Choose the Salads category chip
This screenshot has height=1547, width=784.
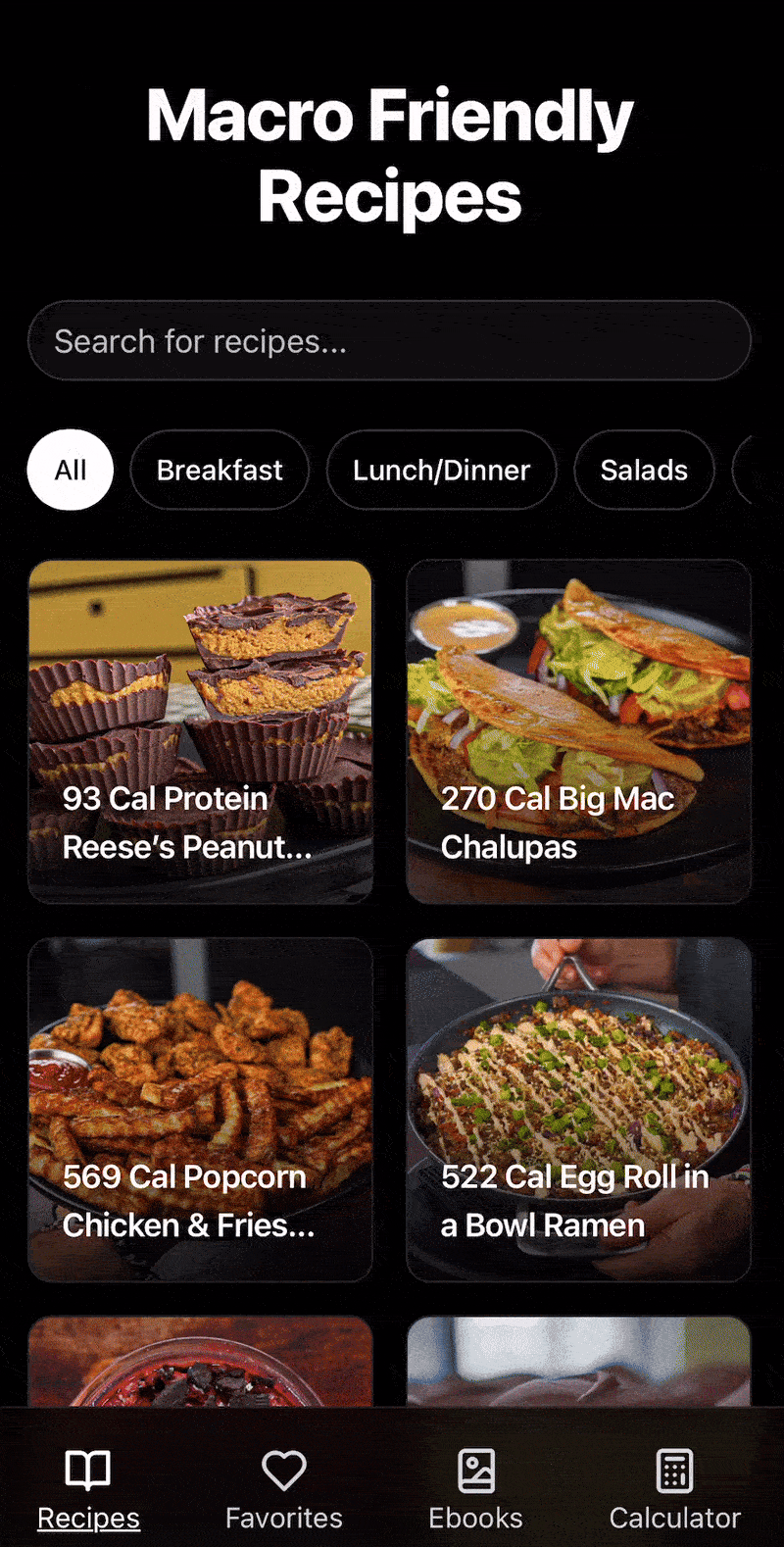(x=644, y=470)
